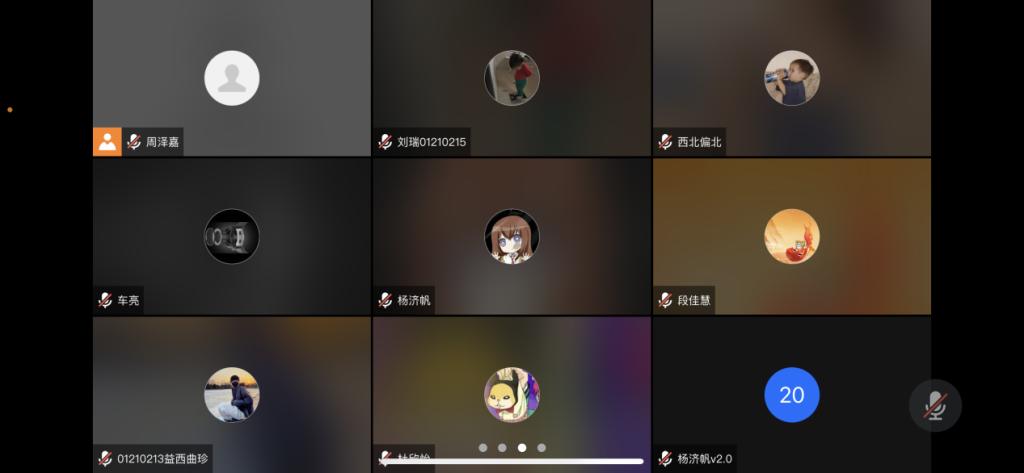Toggle the floating microphone mute button
This screenshot has height=473, width=1024.
tap(935, 405)
